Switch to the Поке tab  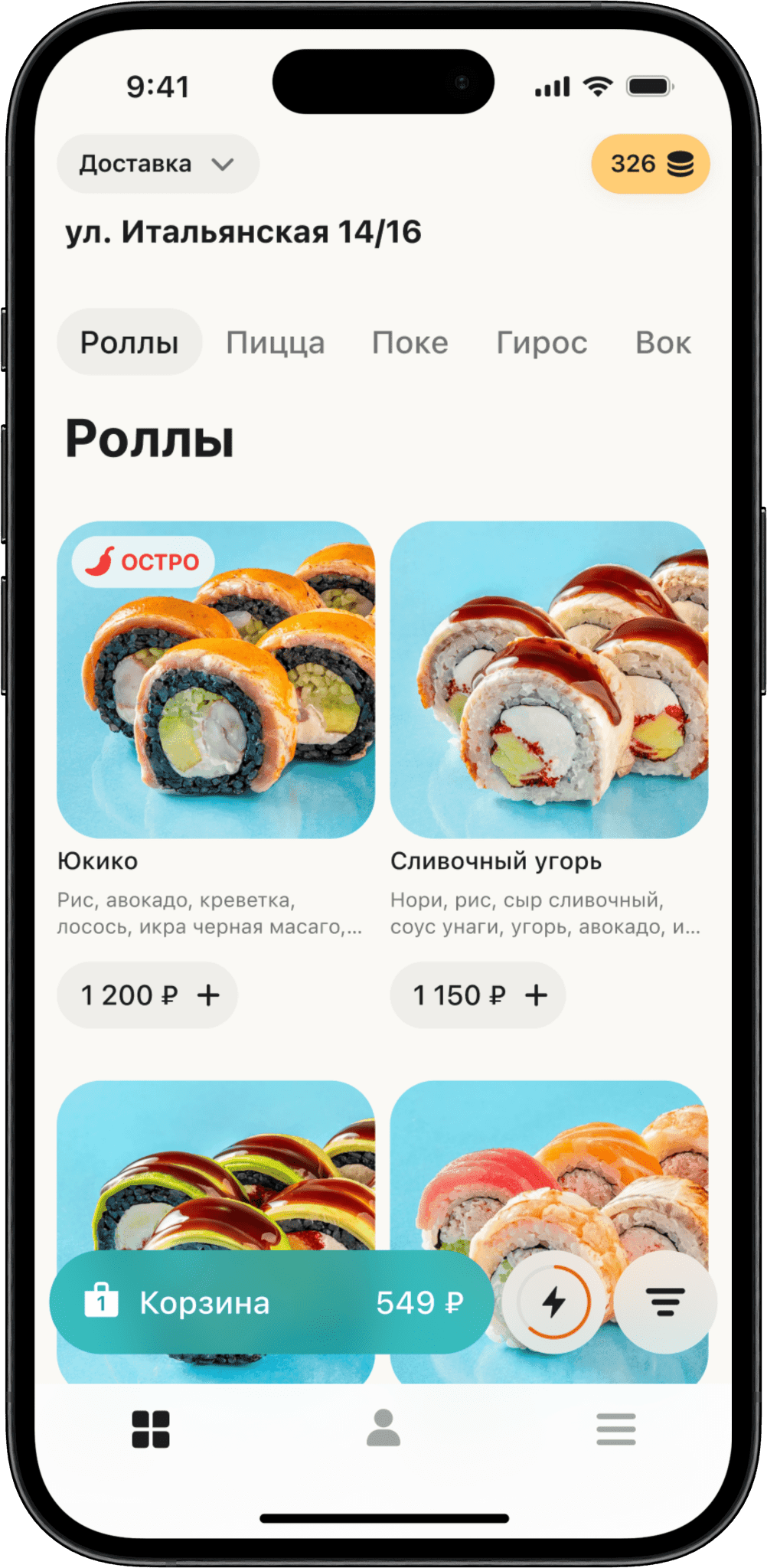(x=410, y=342)
